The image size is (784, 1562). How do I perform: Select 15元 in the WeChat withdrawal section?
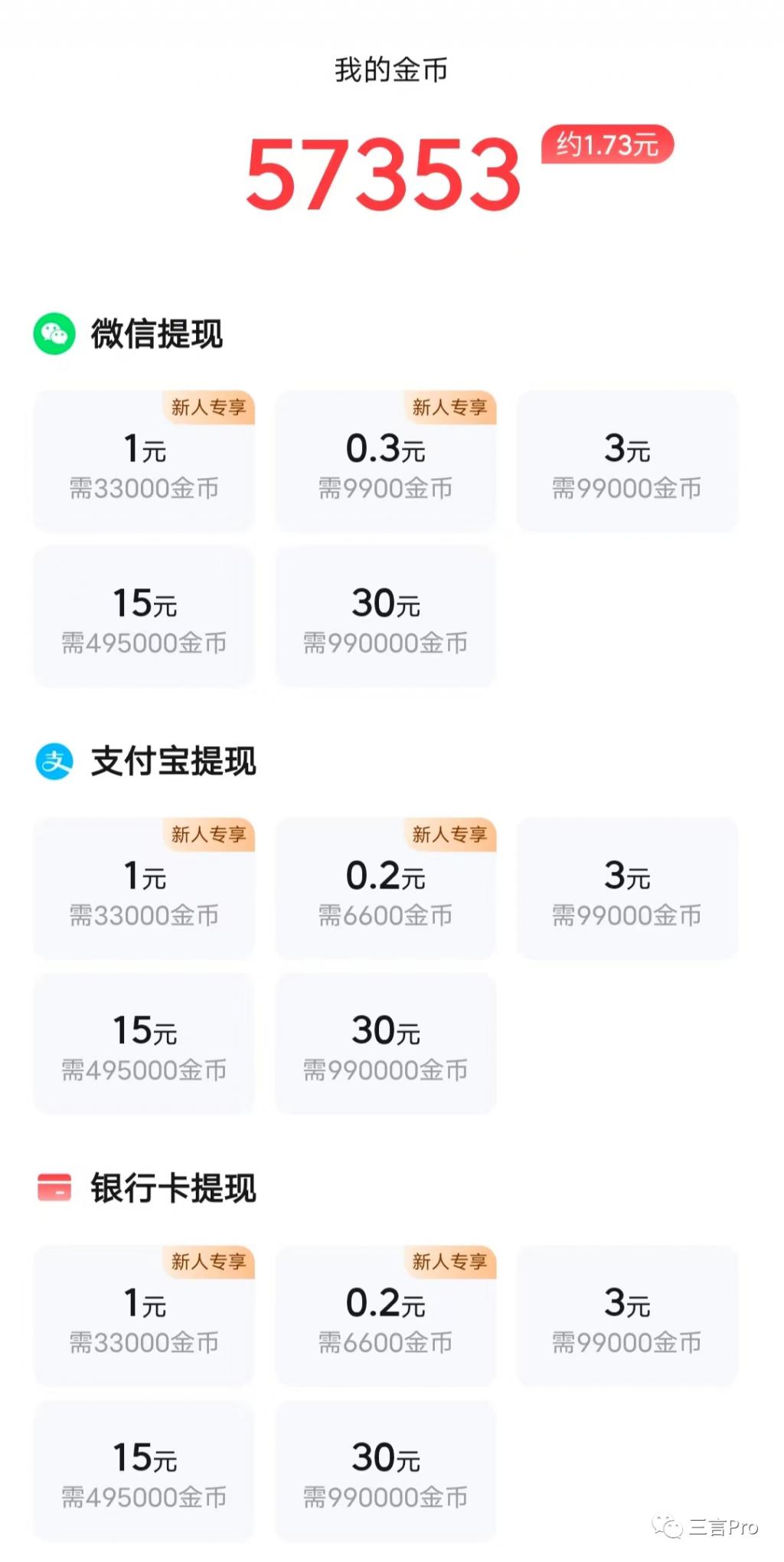pyautogui.click(x=144, y=617)
